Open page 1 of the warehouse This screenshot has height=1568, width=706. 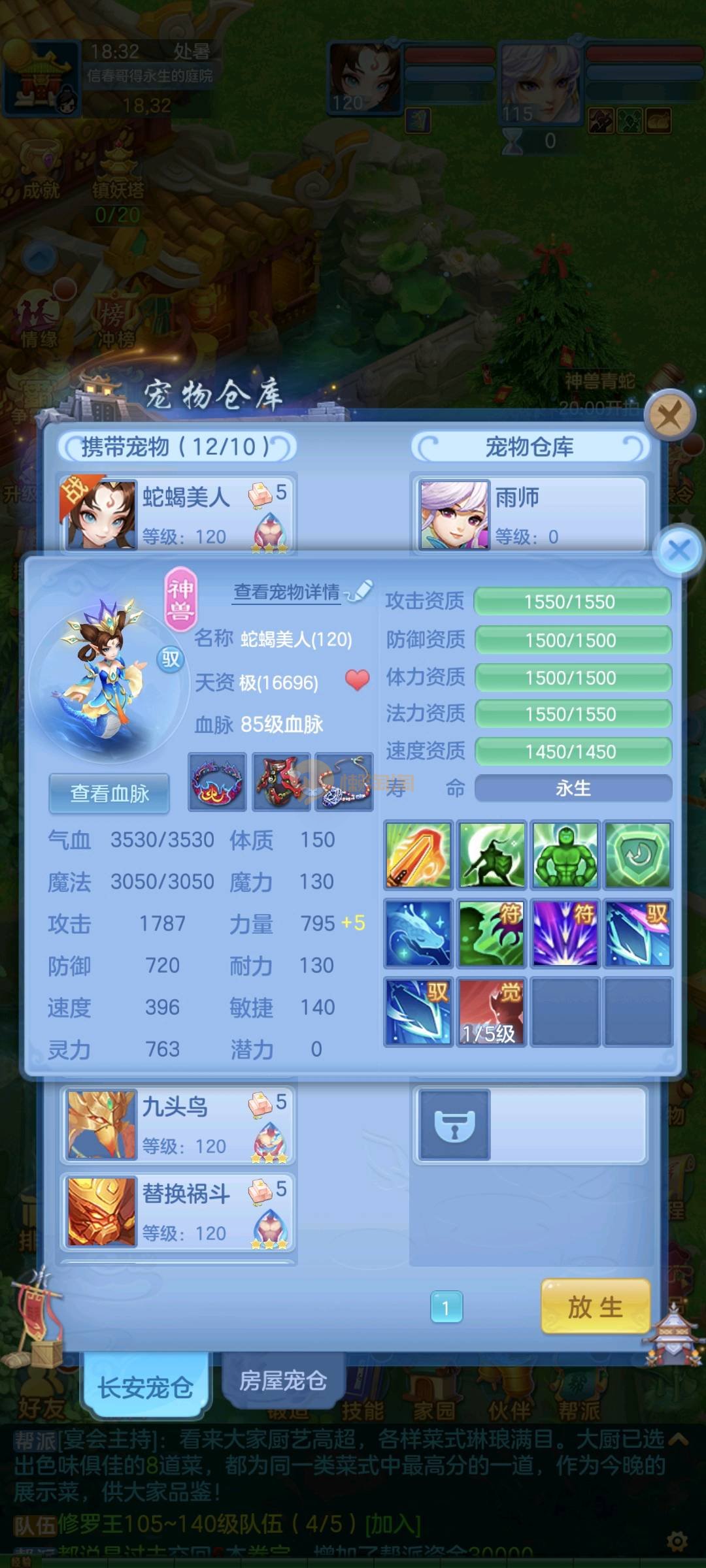tap(446, 1307)
